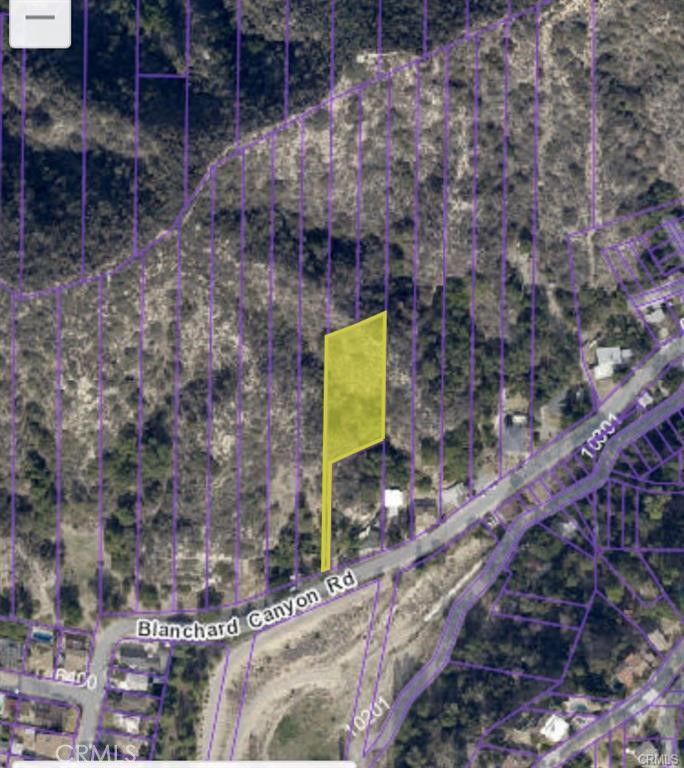Zoom out the parcel map
684x768 pixels.
(40, 21)
